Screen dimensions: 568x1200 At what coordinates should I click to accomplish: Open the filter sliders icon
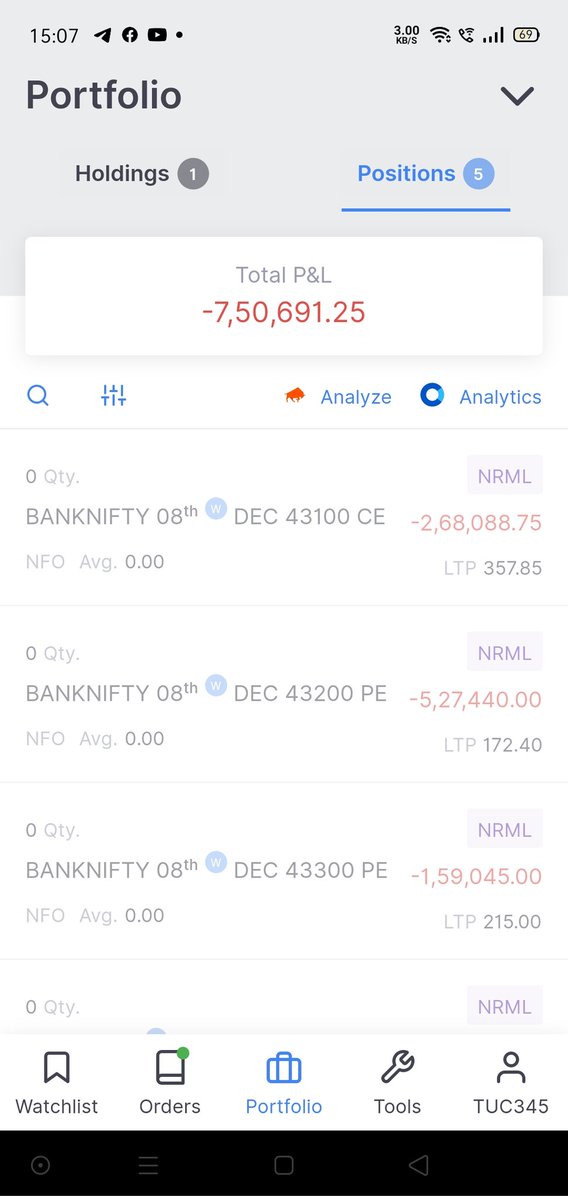(x=114, y=396)
